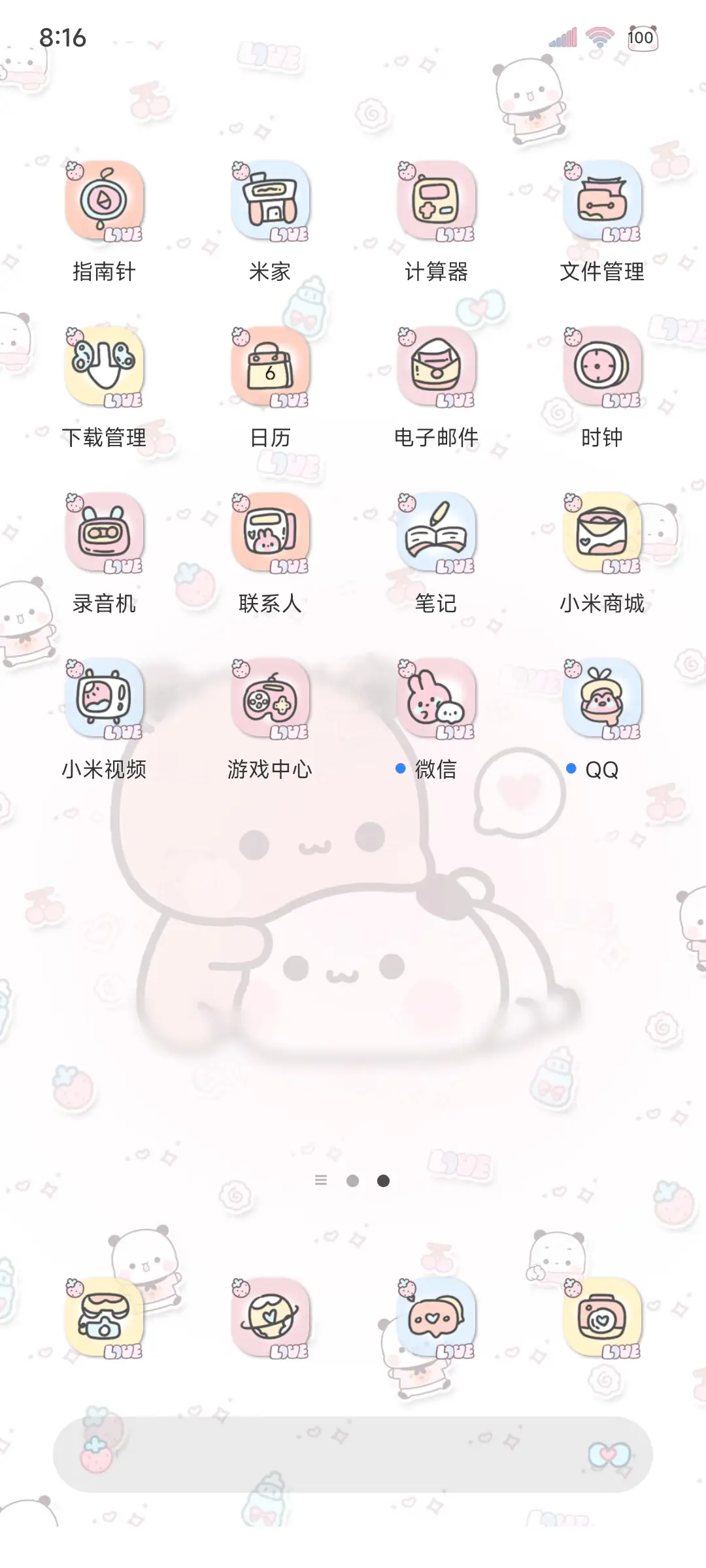Open the 计算器 calculator app

tap(435, 203)
